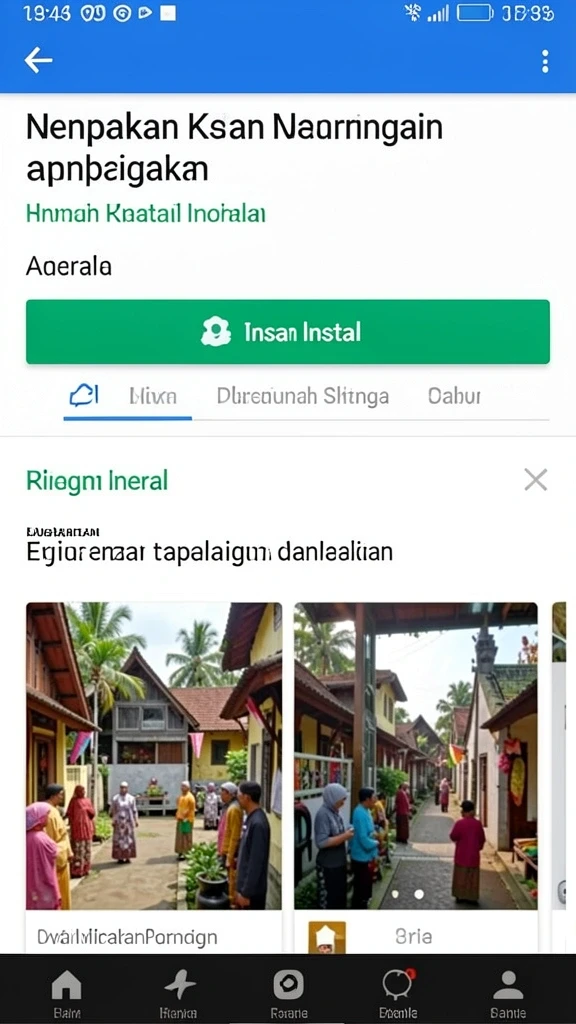Screen dimensions: 576x1024
Task: Open the Rorane bottom navigation tab
Action: click(x=289, y=993)
